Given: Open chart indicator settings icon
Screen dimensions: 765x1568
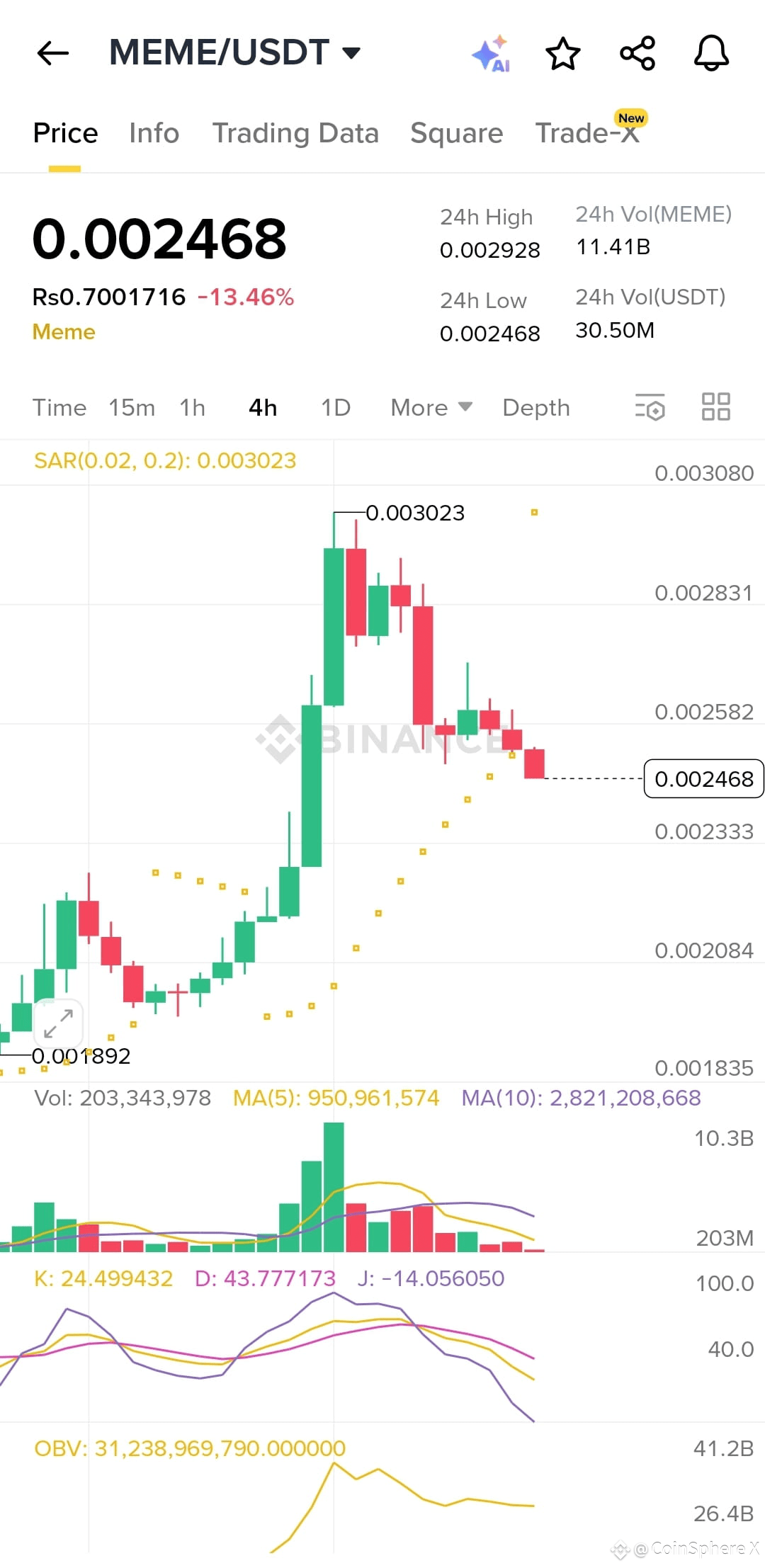Looking at the screenshot, I should [x=650, y=407].
